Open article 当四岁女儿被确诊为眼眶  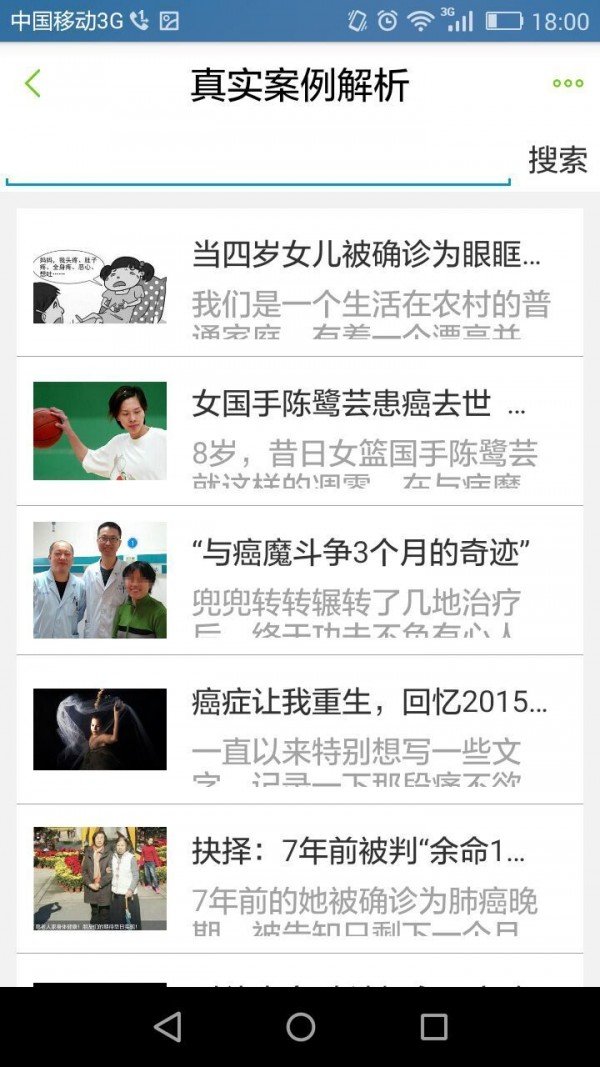366,255
